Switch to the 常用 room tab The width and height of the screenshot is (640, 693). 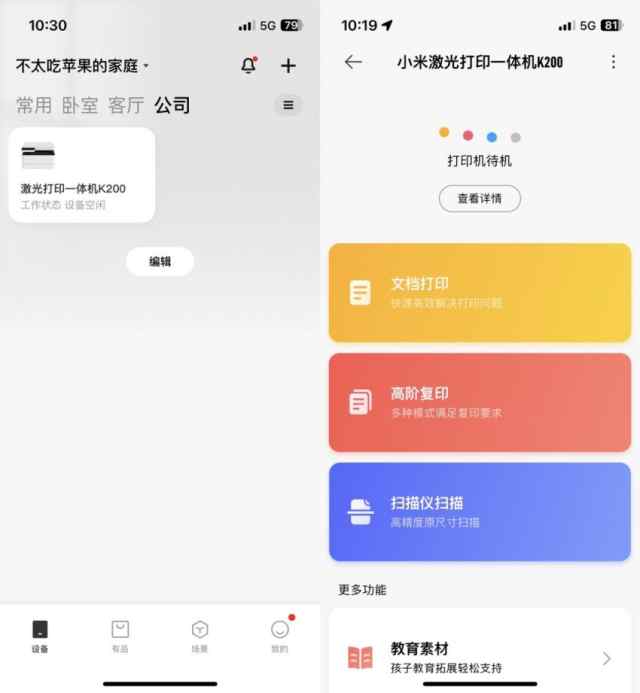[33, 105]
